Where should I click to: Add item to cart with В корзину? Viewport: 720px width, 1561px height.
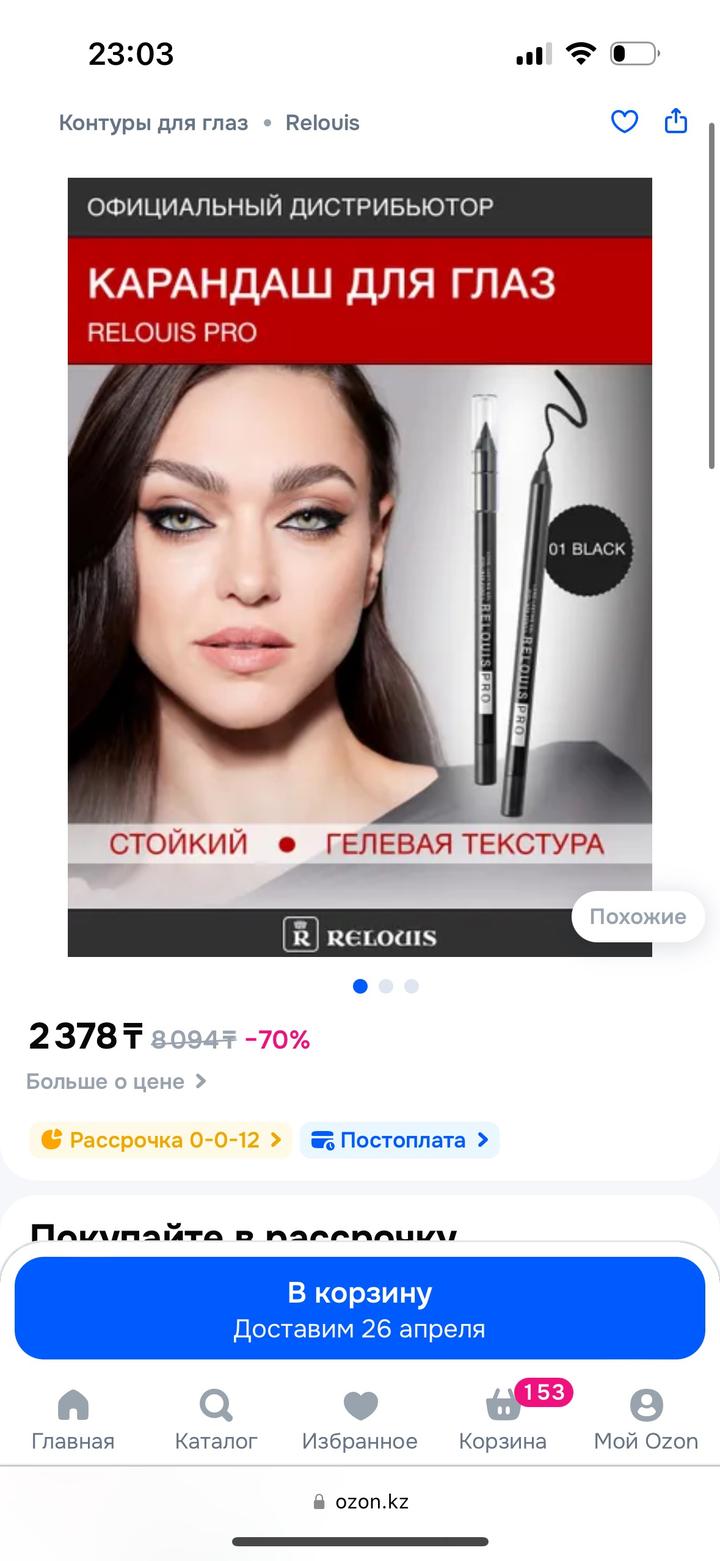pyautogui.click(x=360, y=1308)
